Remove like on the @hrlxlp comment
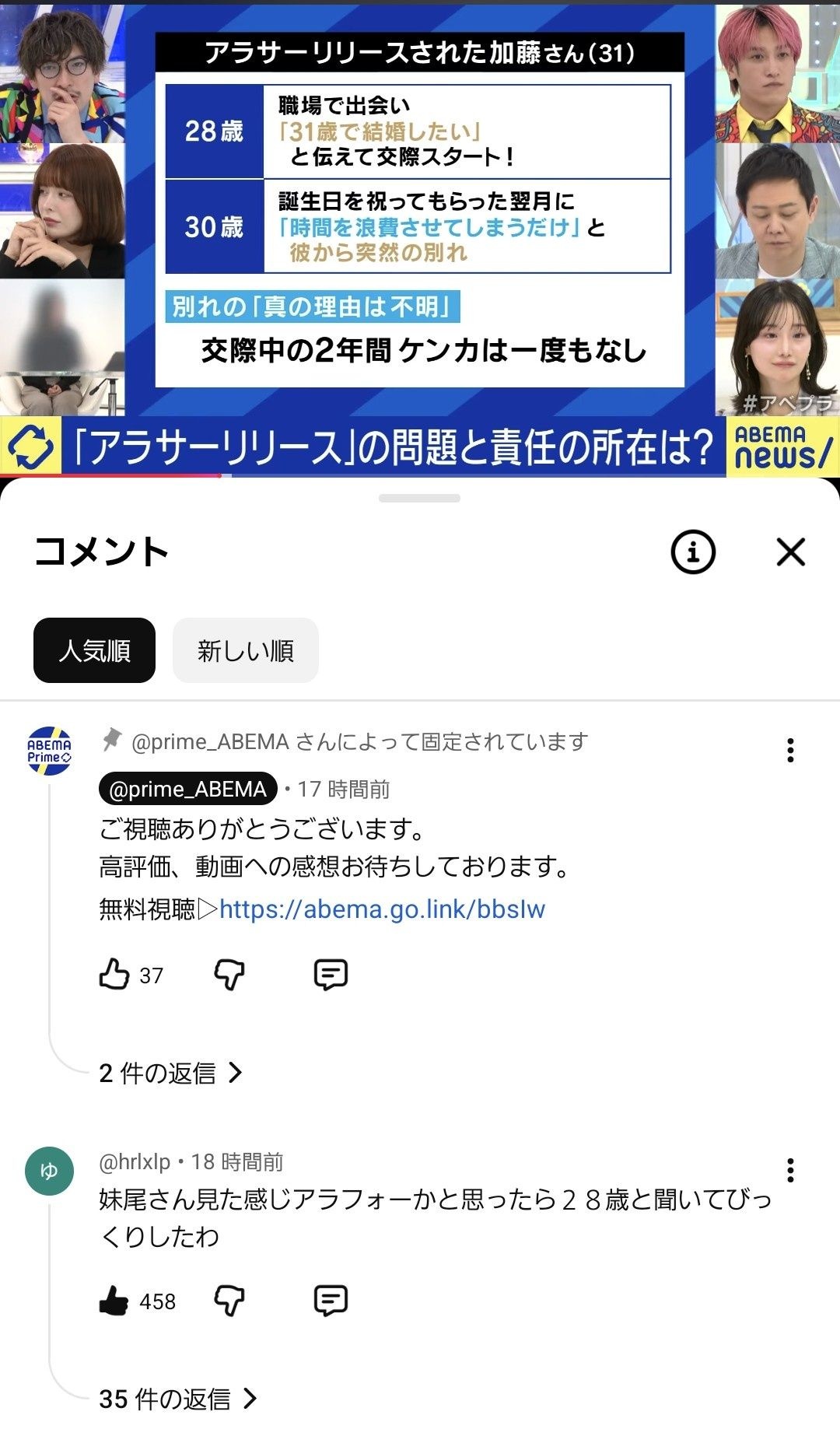Screen dimensions: 840x1450 pyautogui.click(x=114, y=1301)
